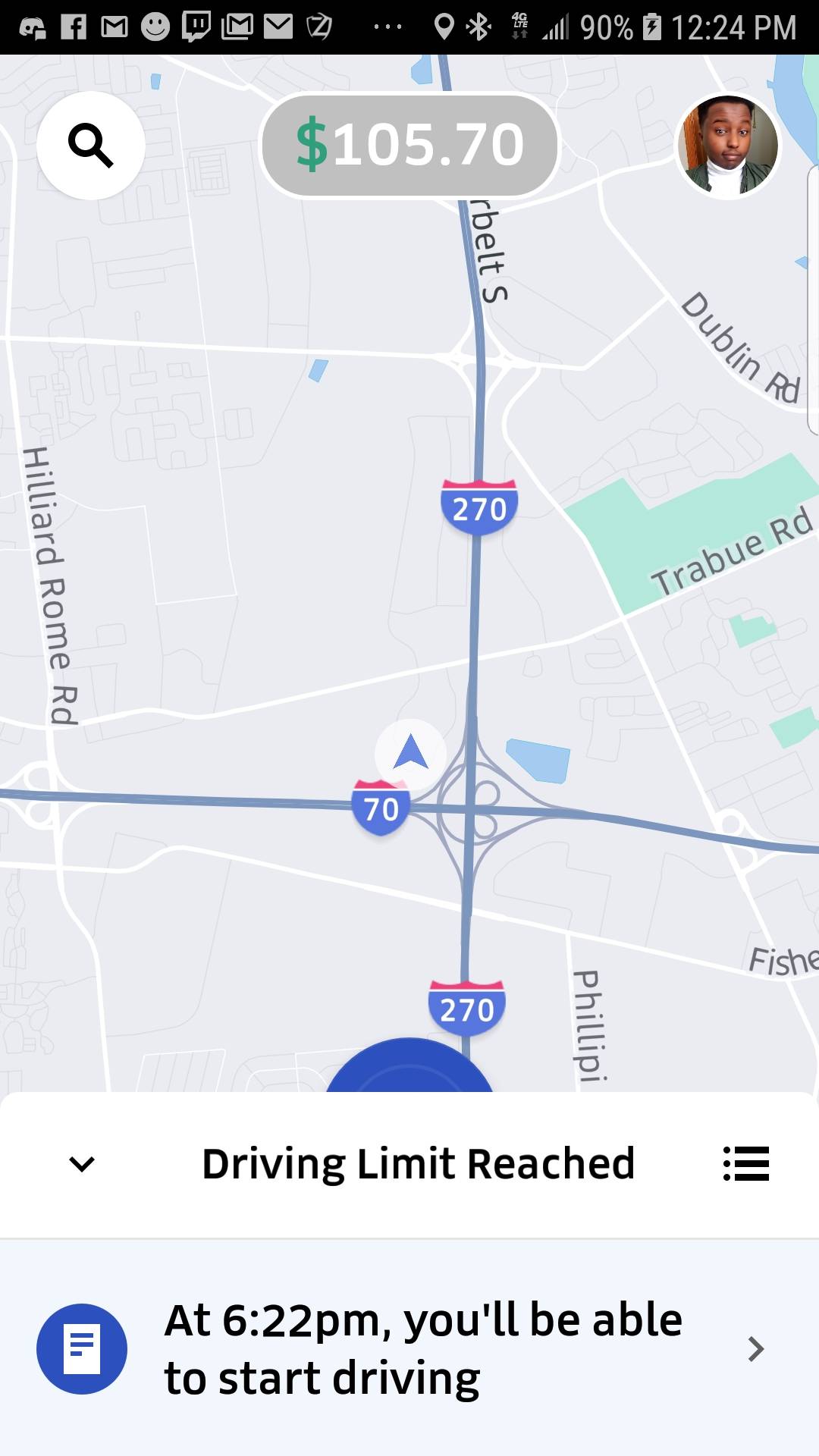The image size is (819, 1456).
Task: Tap the blue GO button
Action: click(x=409, y=1069)
